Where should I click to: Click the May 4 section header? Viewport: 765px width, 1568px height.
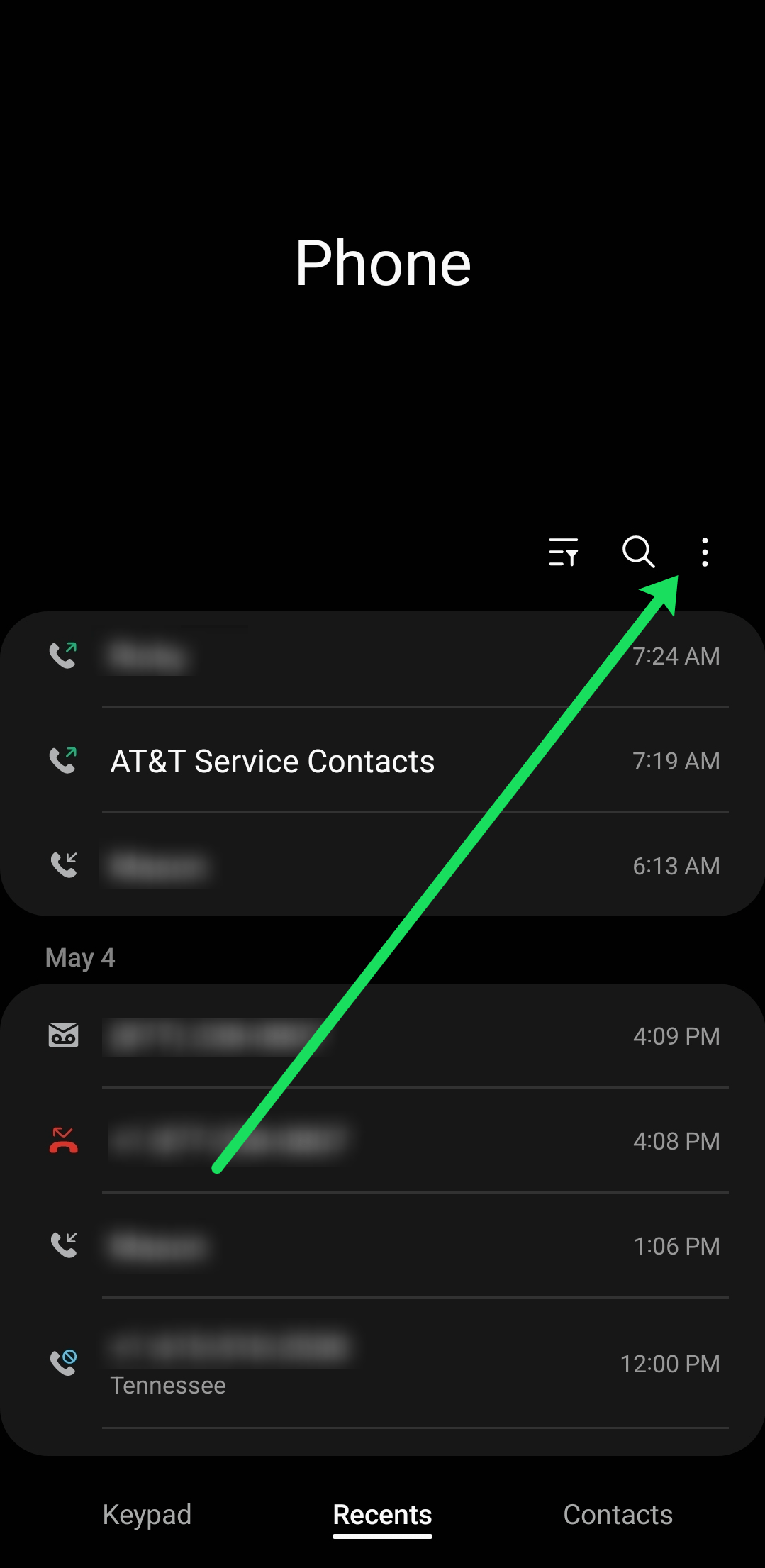(x=78, y=957)
